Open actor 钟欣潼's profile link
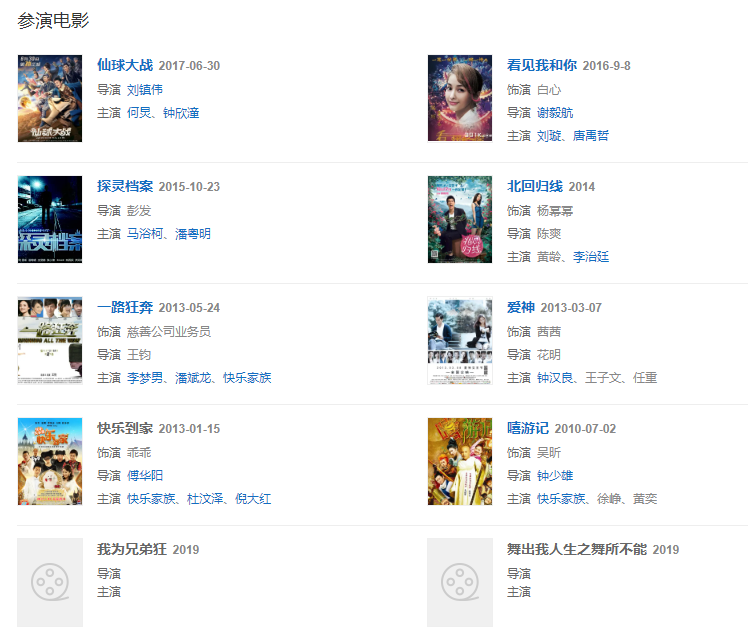 [181, 113]
